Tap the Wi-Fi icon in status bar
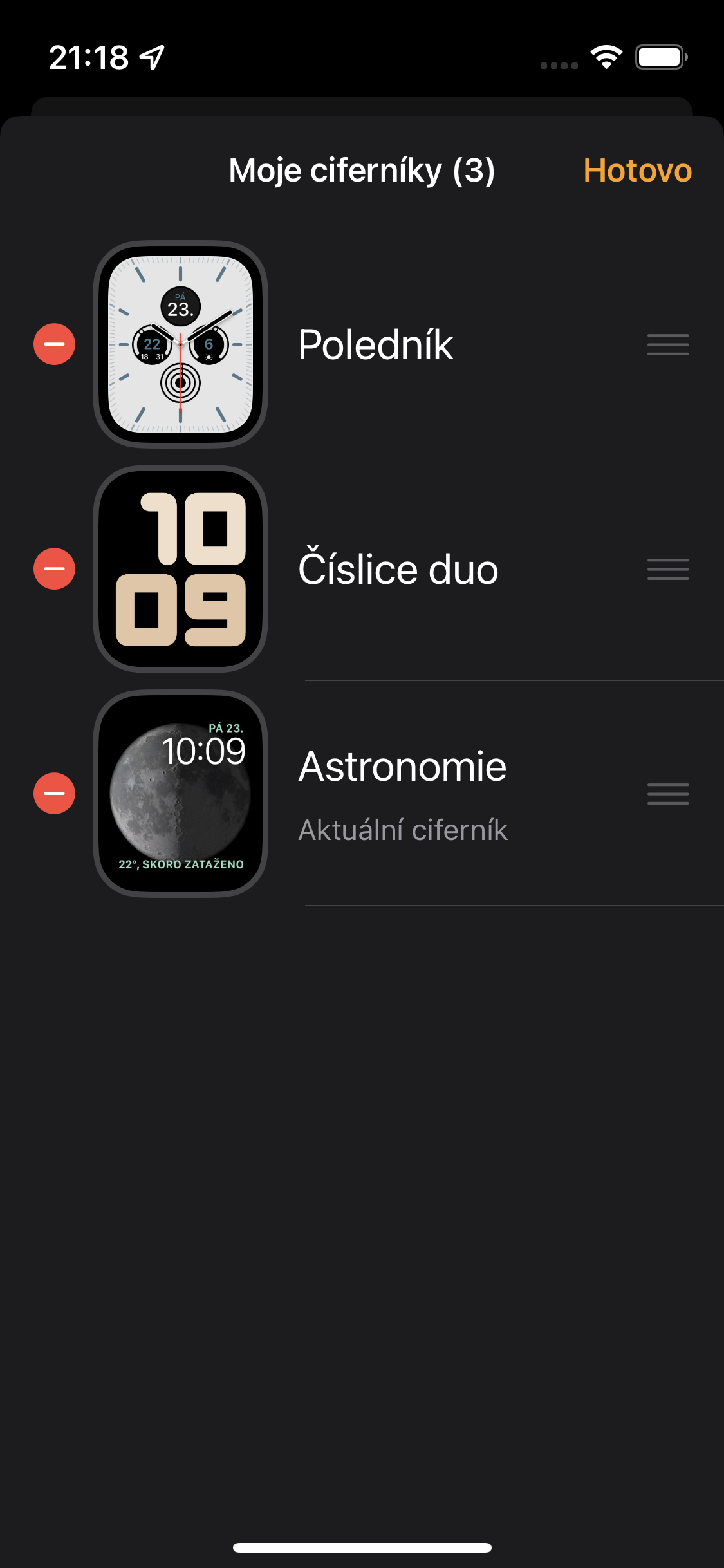Image resolution: width=724 pixels, height=1568 pixels. [604, 57]
